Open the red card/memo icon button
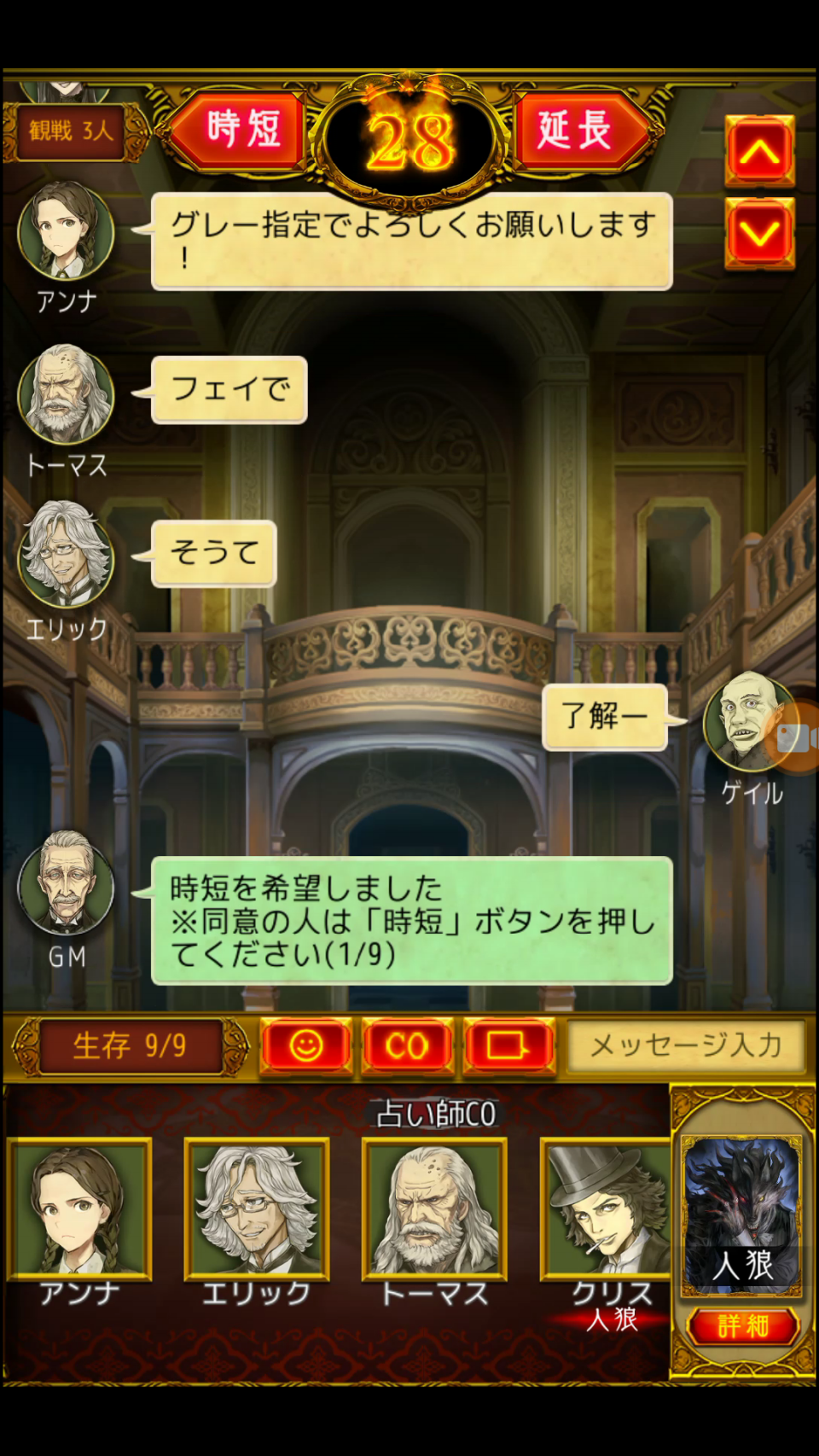The image size is (819, 1456). coord(508,1045)
